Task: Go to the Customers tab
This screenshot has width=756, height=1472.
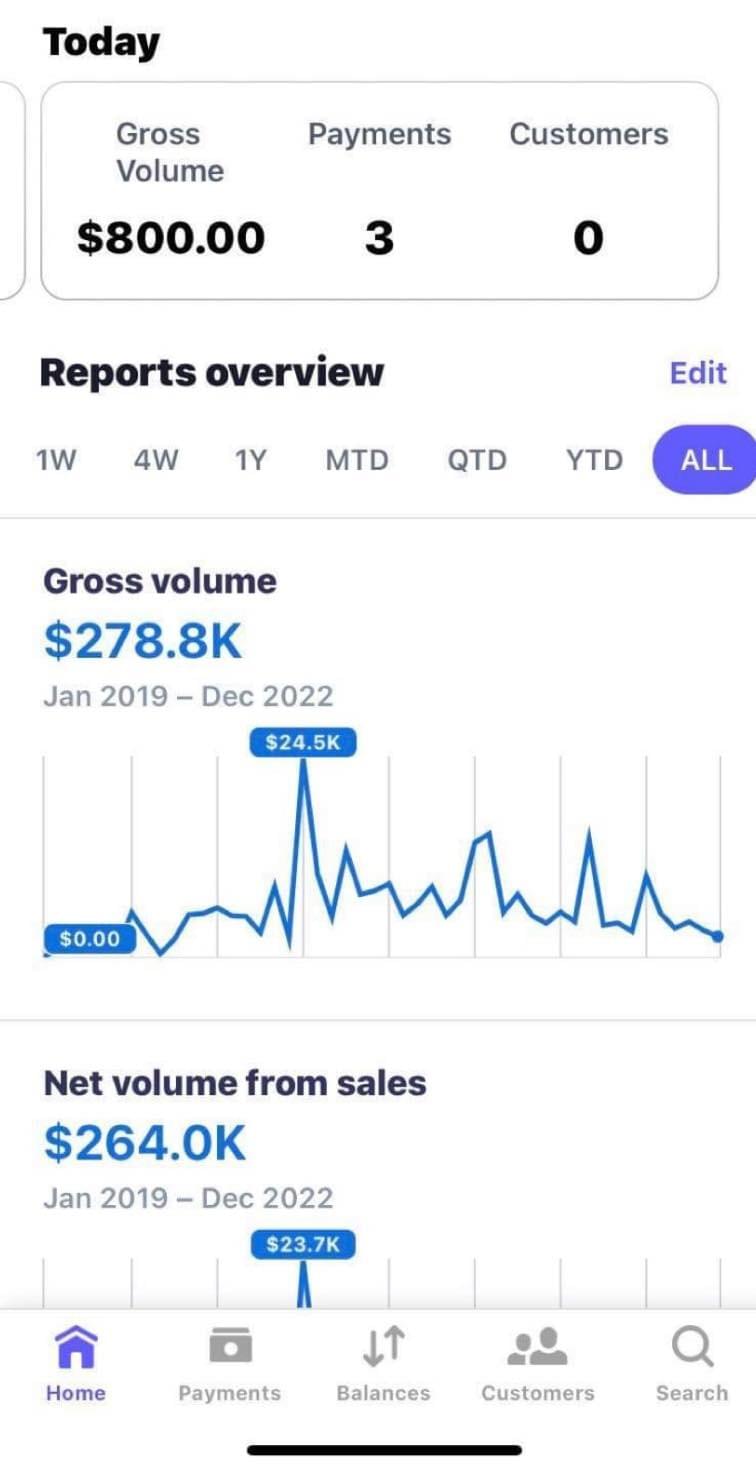Action: 537,1363
